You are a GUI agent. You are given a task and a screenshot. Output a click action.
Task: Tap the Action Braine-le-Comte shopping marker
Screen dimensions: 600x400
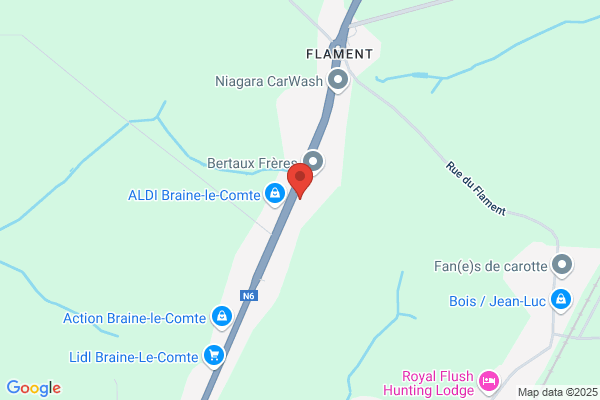pos(222,317)
